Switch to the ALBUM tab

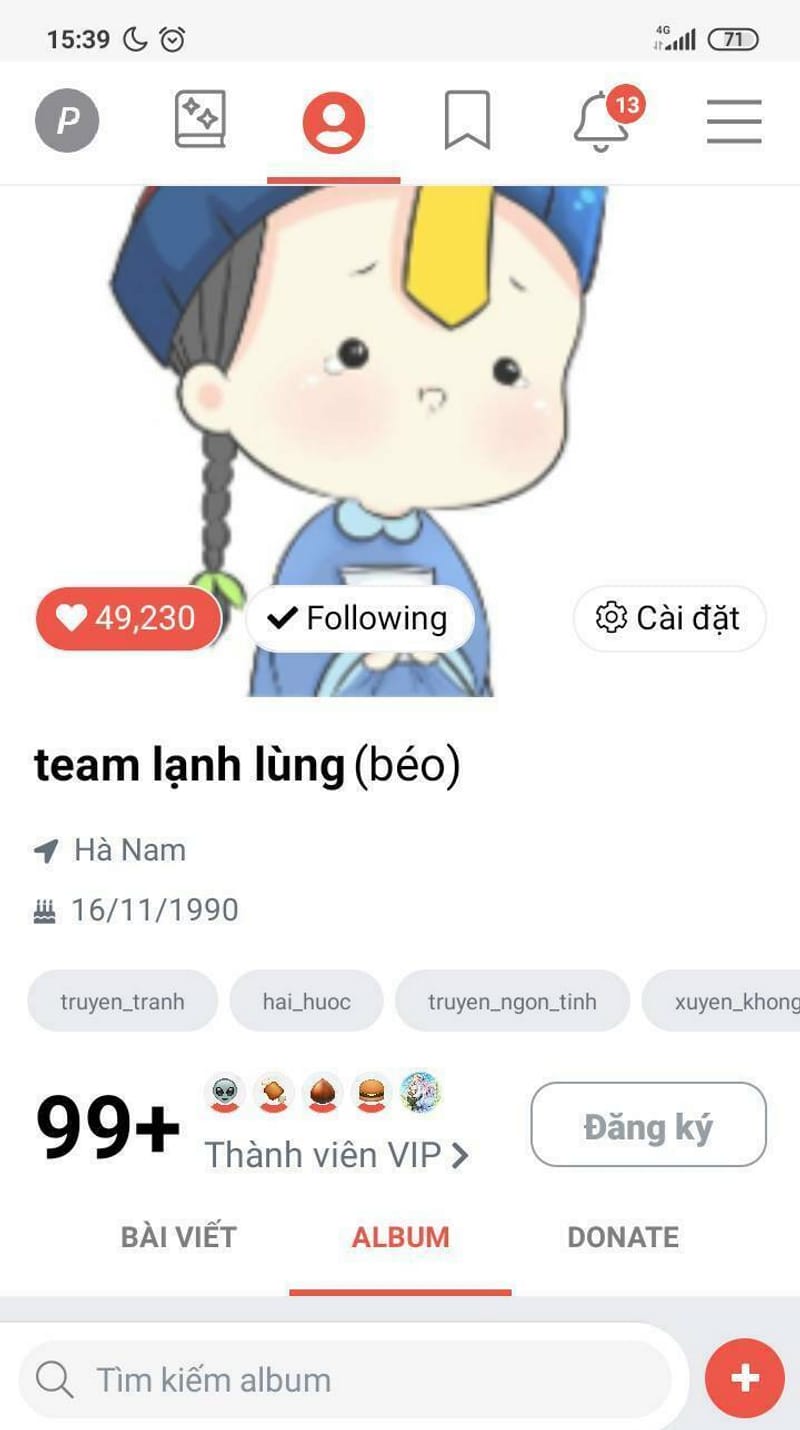tap(400, 1237)
